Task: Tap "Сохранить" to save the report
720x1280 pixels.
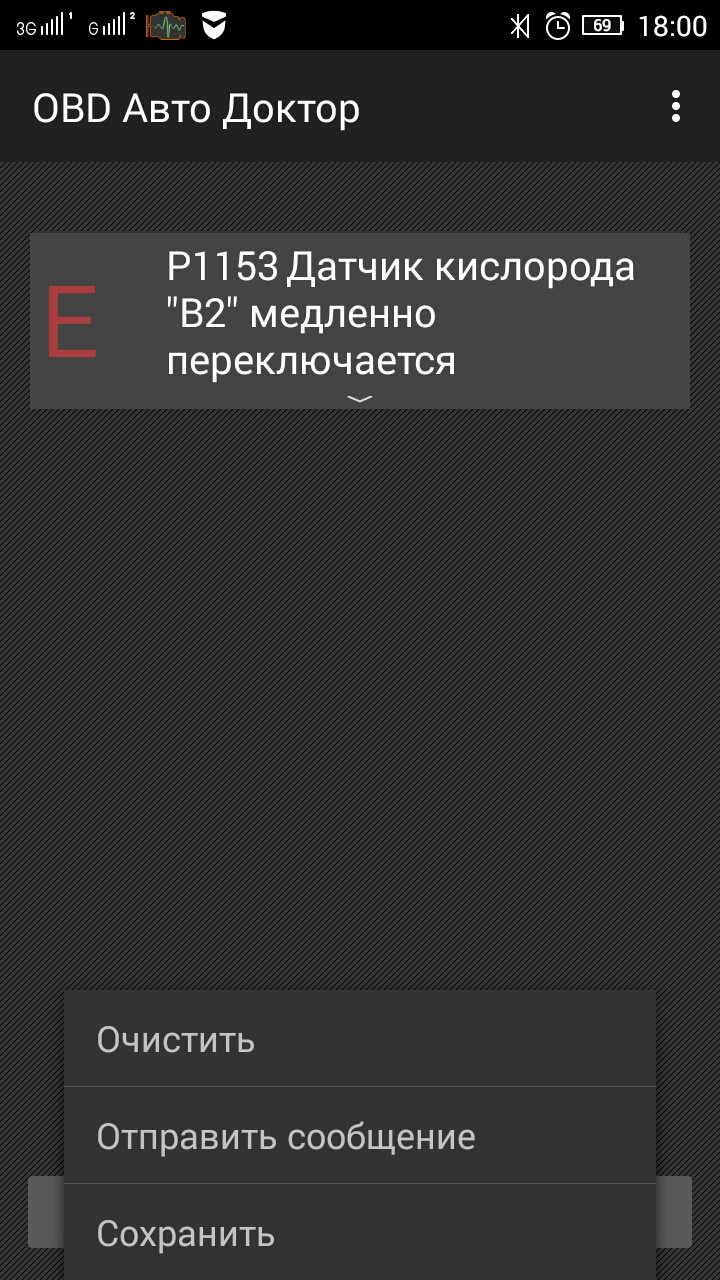Action: (x=360, y=1234)
